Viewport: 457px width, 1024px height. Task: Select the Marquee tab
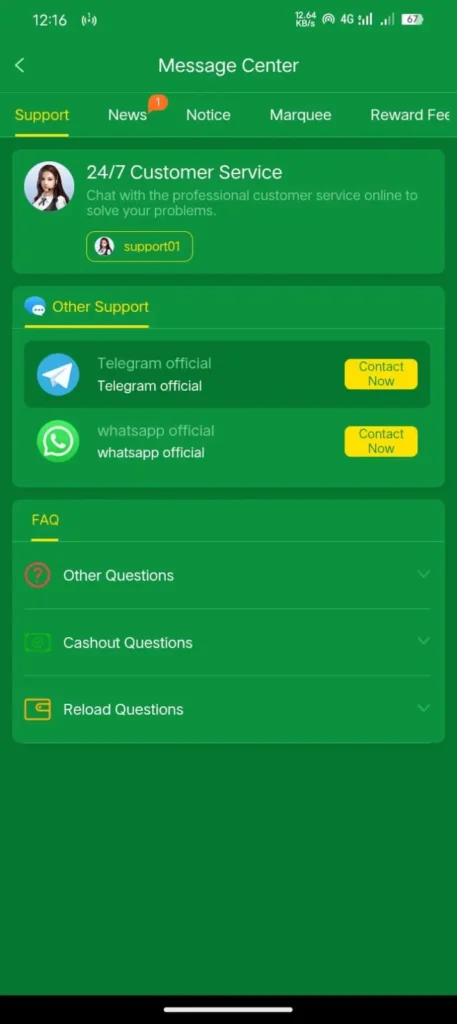coord(300,115)
